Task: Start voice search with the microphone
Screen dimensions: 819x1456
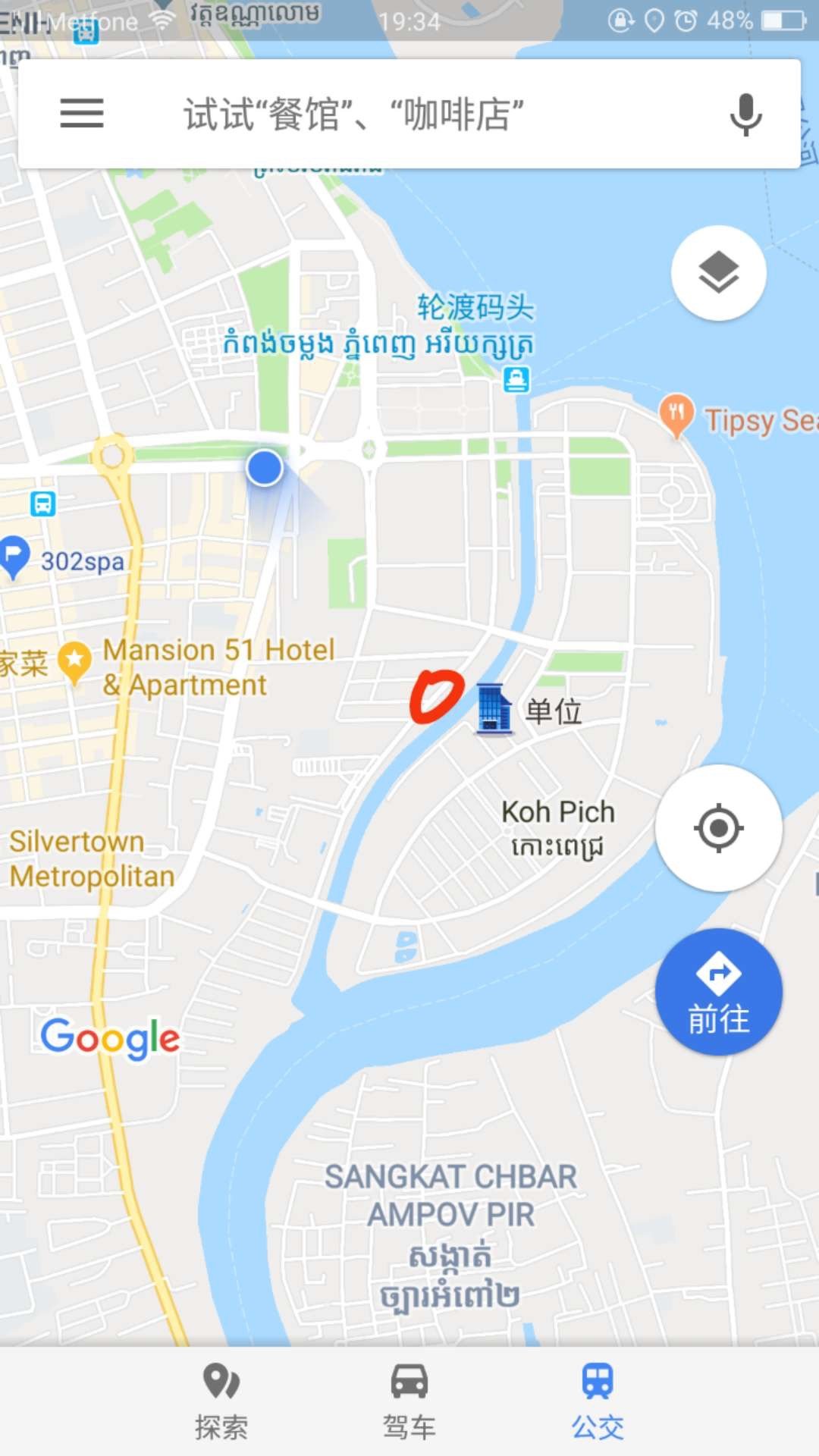Action: [x=745, y=115]
